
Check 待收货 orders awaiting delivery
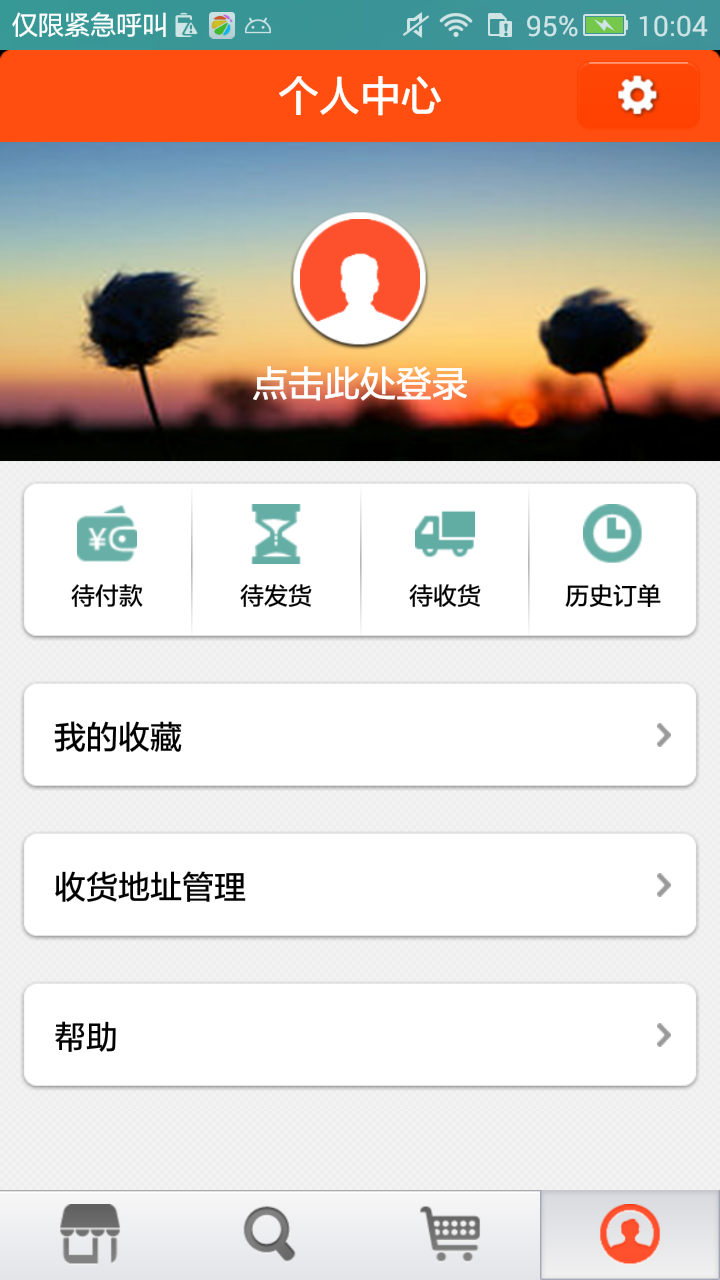[x=445, y=559]
